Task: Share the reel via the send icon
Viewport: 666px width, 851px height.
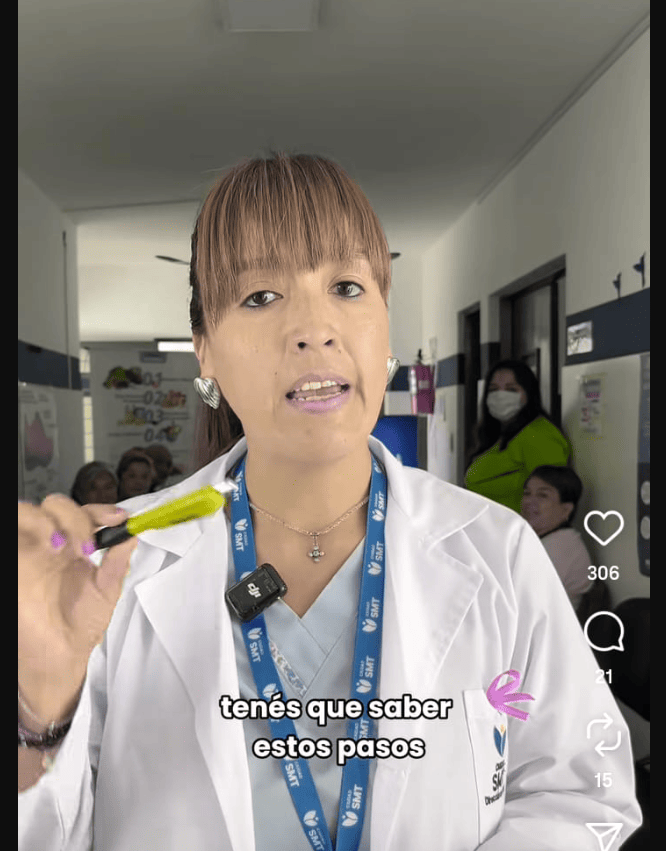Action: (x=603, y=836)
